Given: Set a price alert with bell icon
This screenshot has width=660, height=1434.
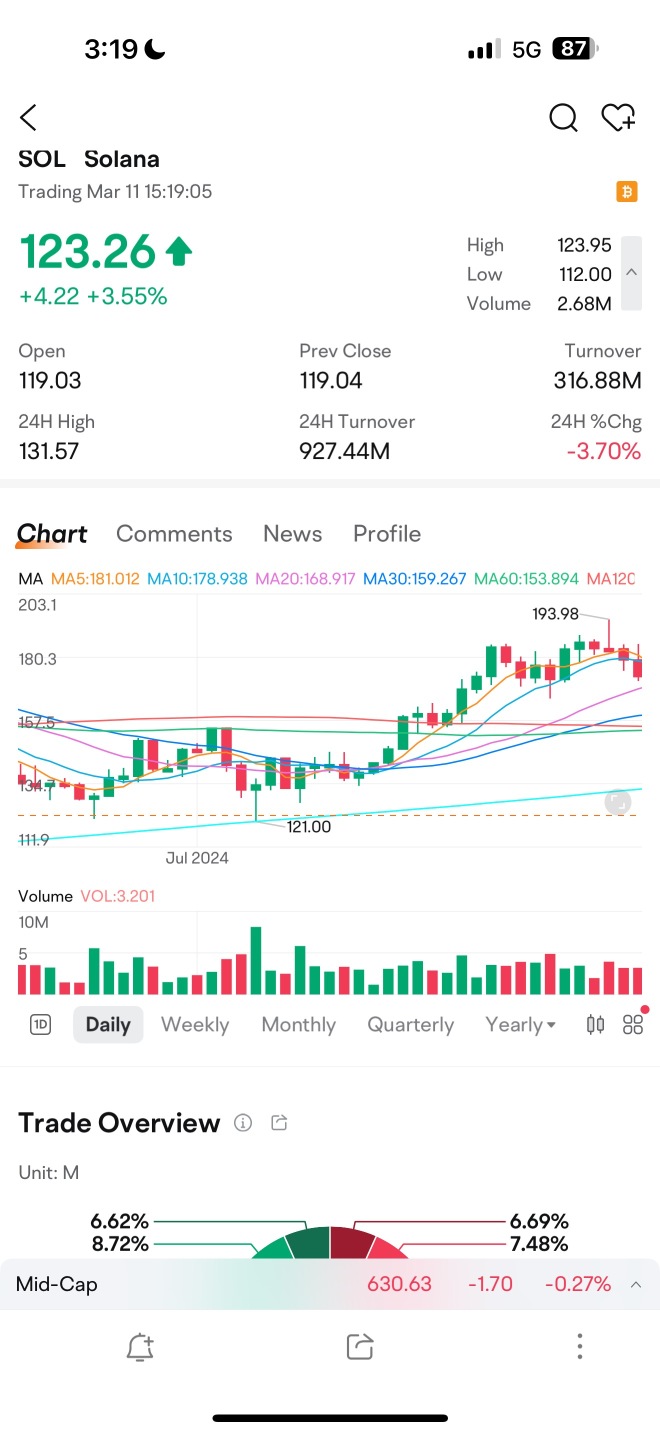Looking at the screenshot, I should point(140,1347).
